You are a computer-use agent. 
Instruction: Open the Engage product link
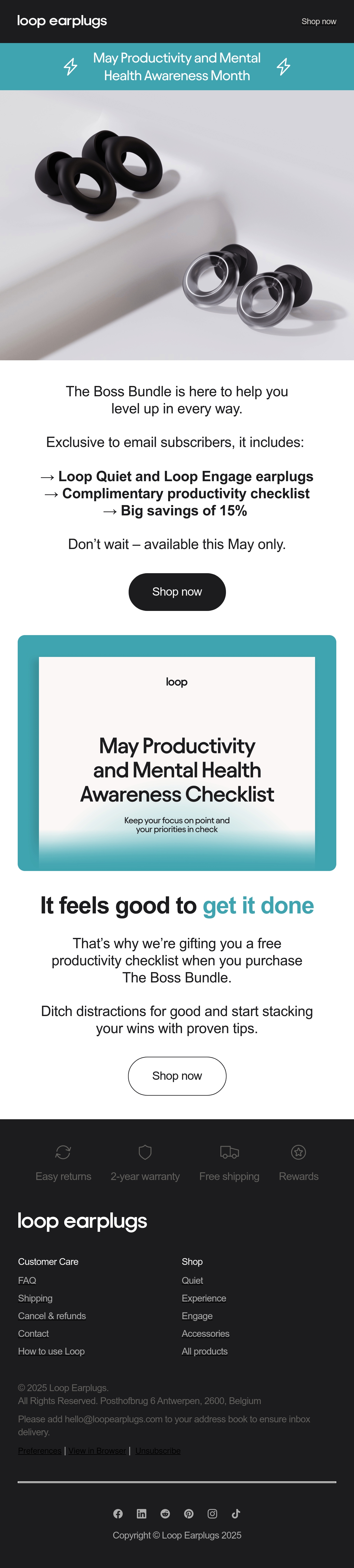(197, 1315)
